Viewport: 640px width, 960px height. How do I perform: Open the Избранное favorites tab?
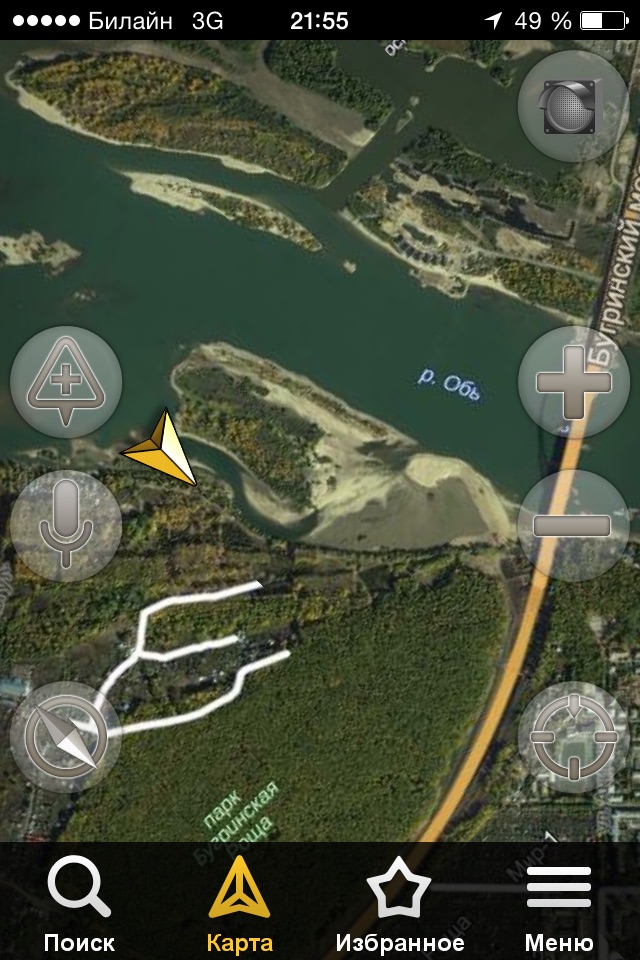[x=399, y=903]
